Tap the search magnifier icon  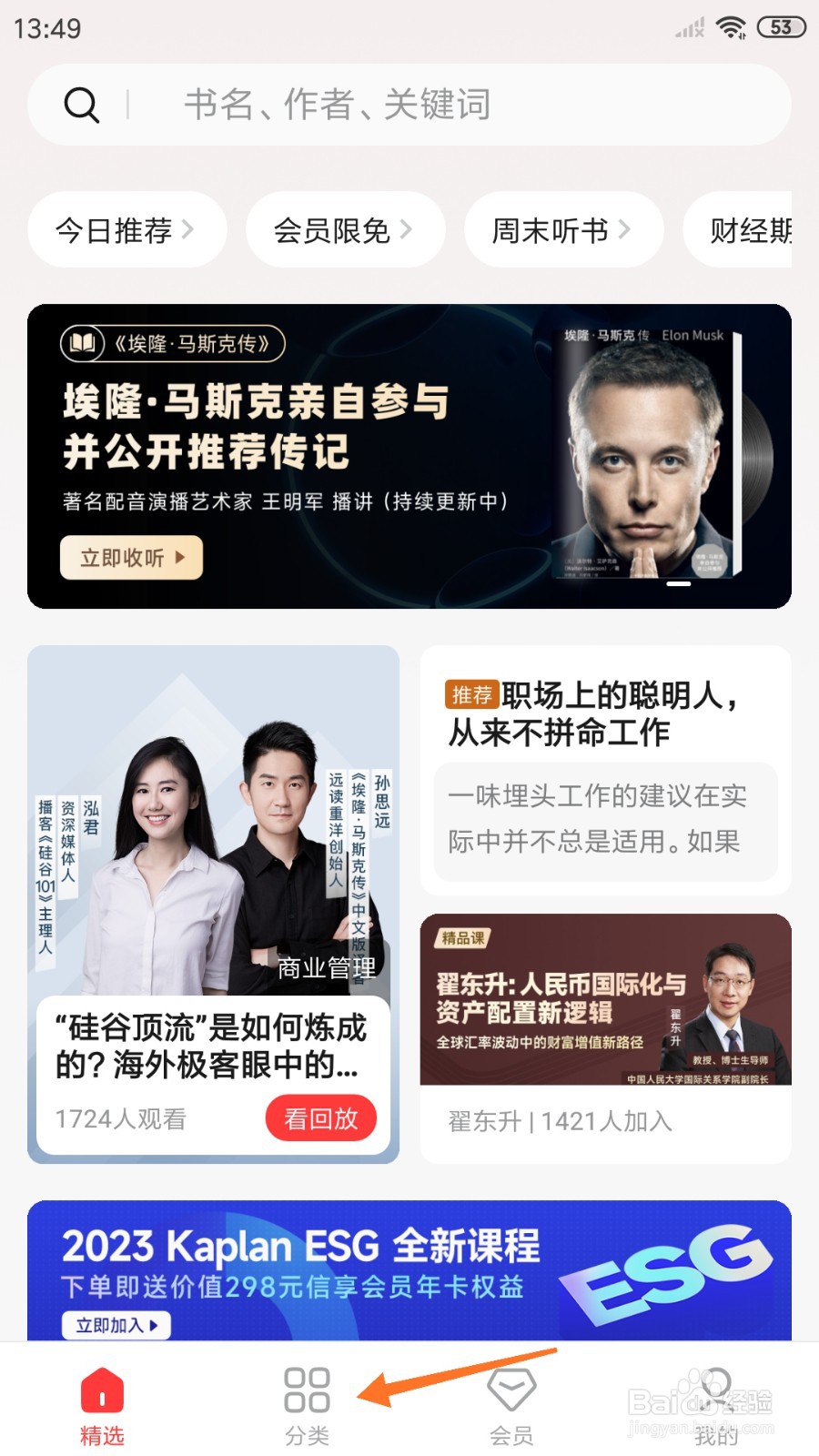tap(83, 104)
